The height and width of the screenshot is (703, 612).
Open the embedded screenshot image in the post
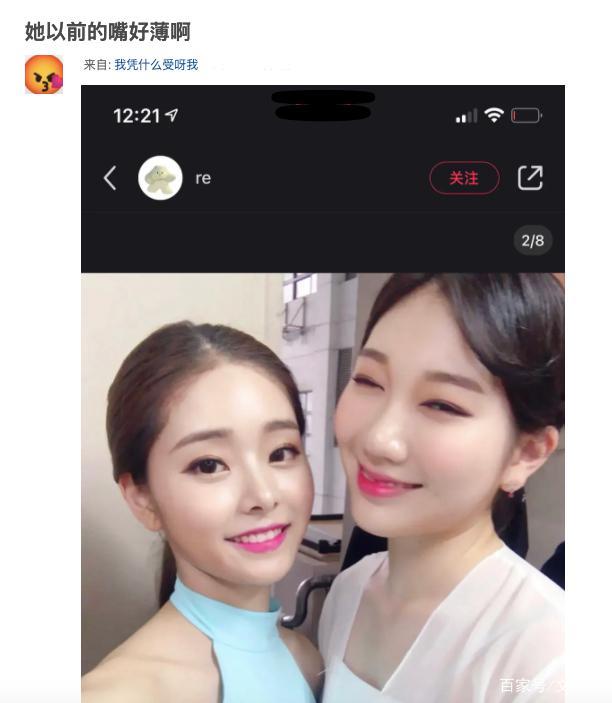pyautogui.click(x=322, y=420)
